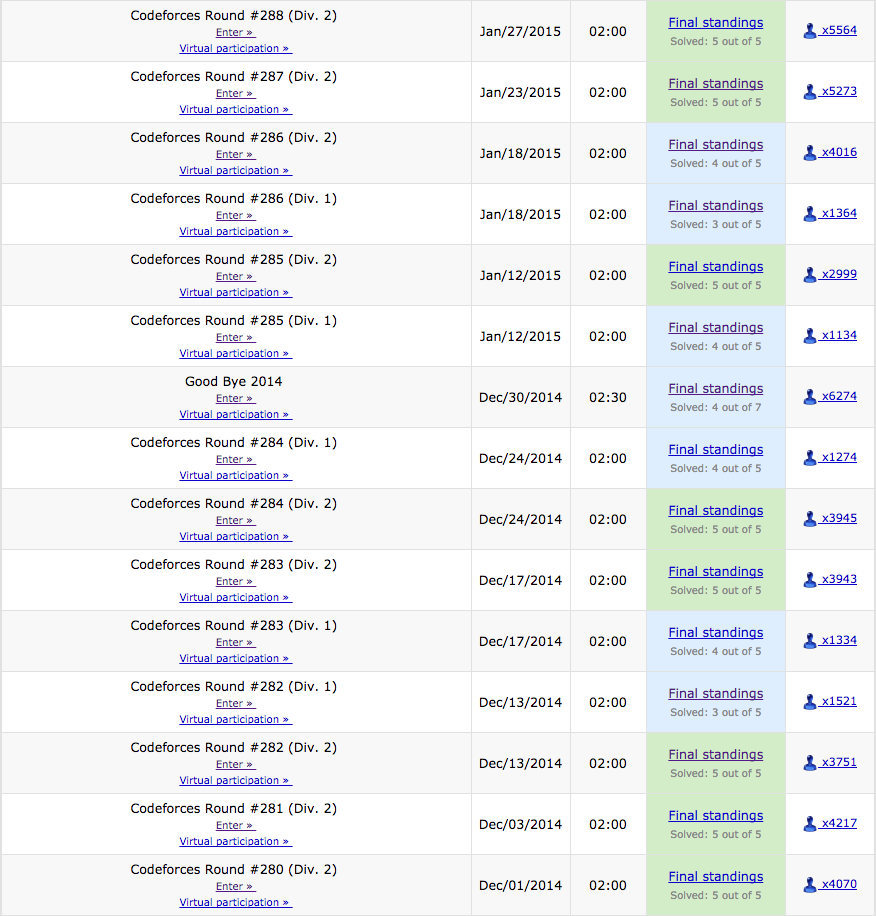Tap Enter link under Round #287 (Div. 2)
876x916 pixels.
(234, 94)
